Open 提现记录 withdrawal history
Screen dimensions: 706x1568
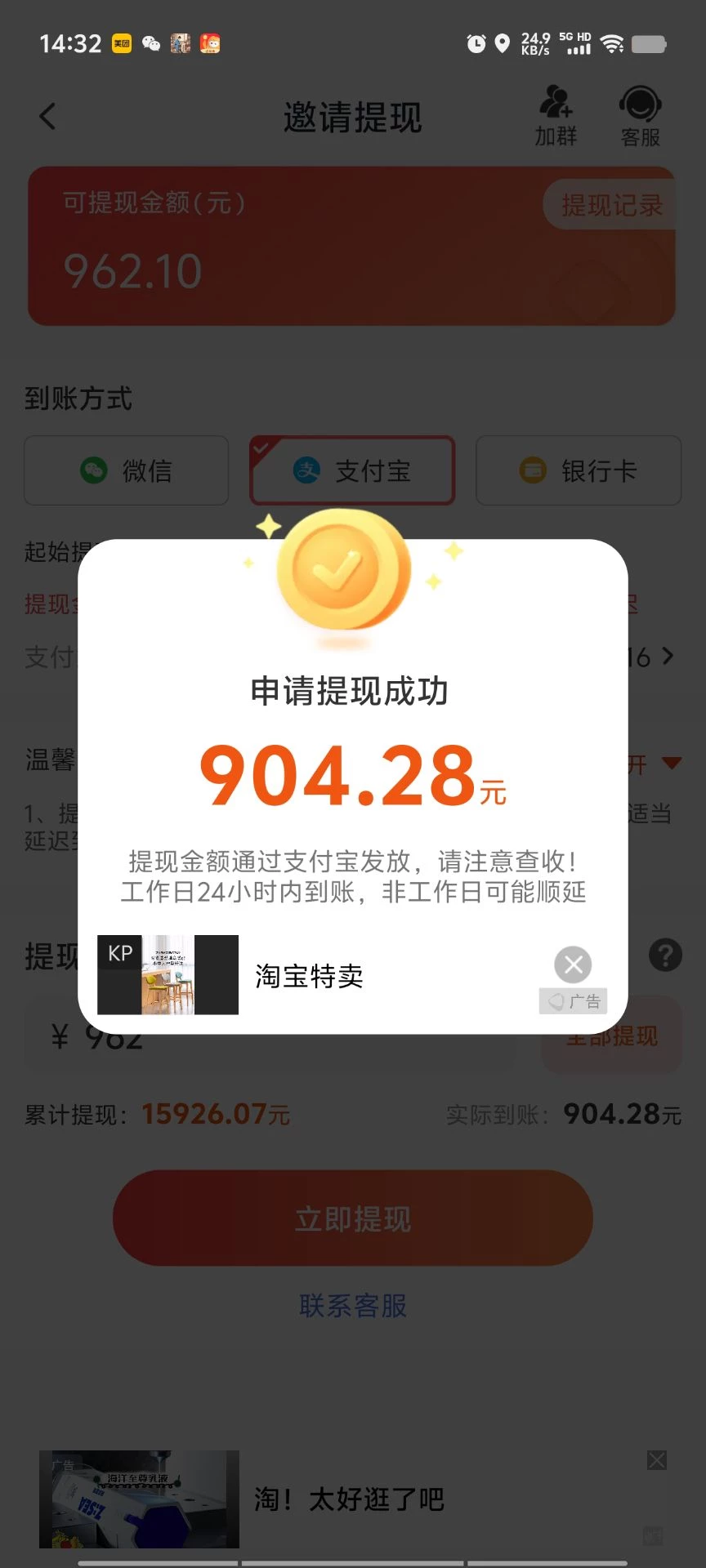point(611,205)
